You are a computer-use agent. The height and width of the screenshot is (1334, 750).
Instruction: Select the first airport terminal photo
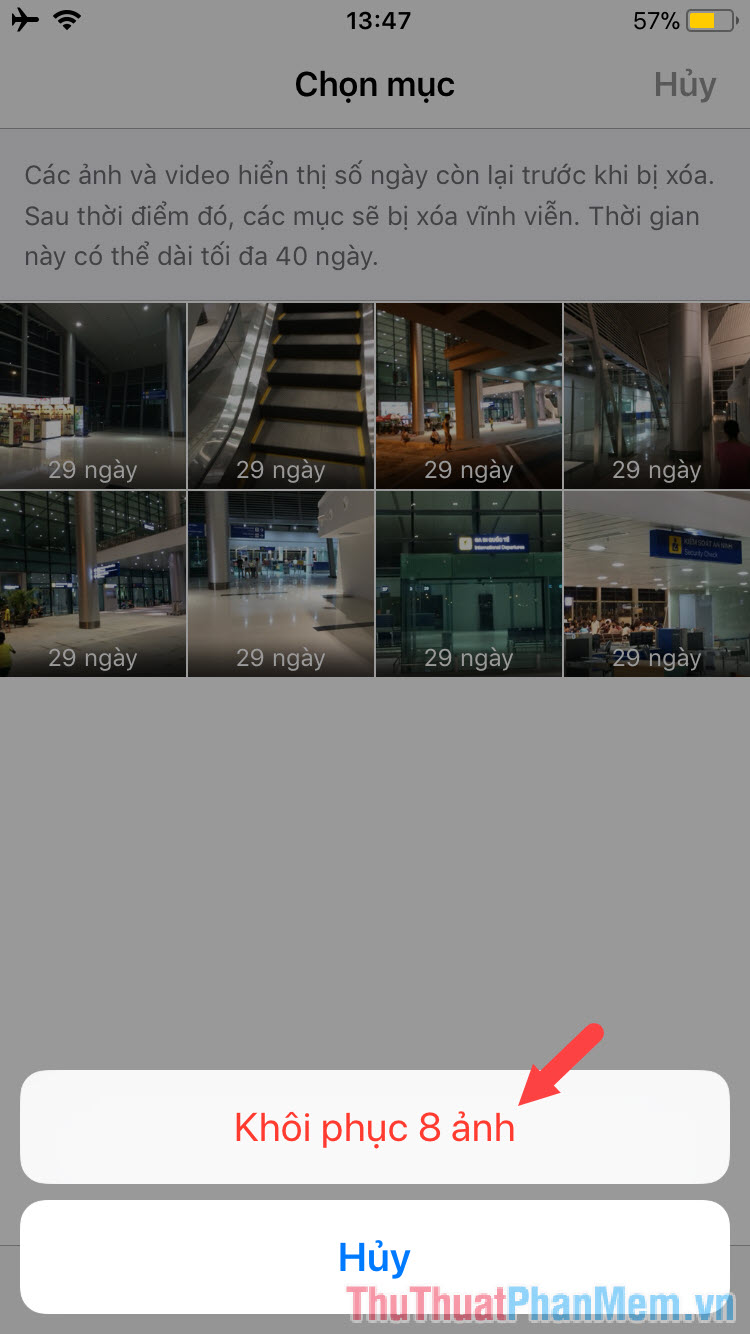93,396
